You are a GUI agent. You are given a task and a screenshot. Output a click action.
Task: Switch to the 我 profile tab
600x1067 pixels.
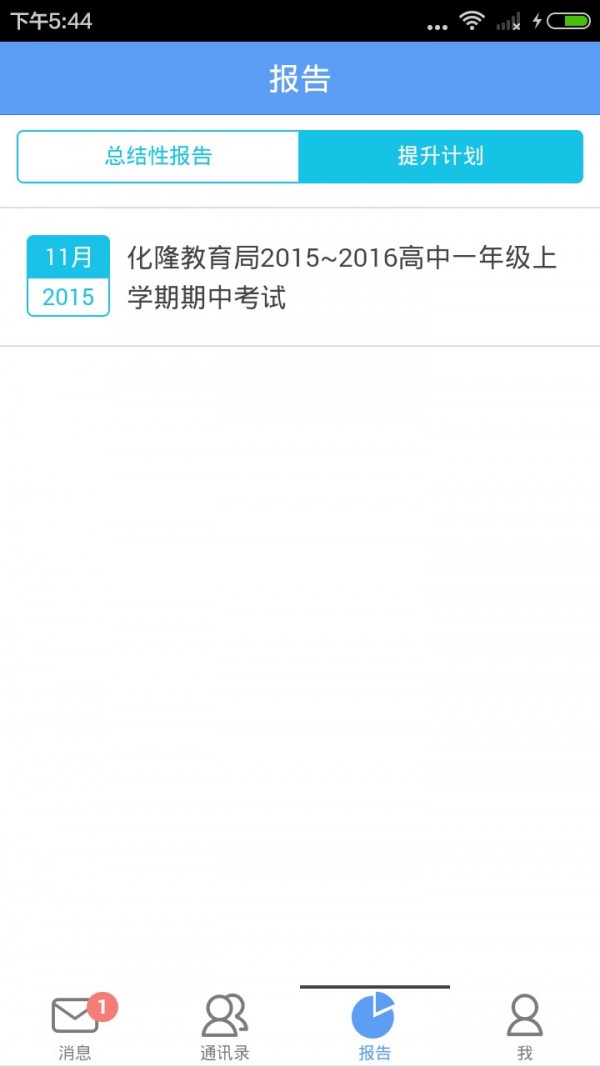click(x=524, y=1026)
